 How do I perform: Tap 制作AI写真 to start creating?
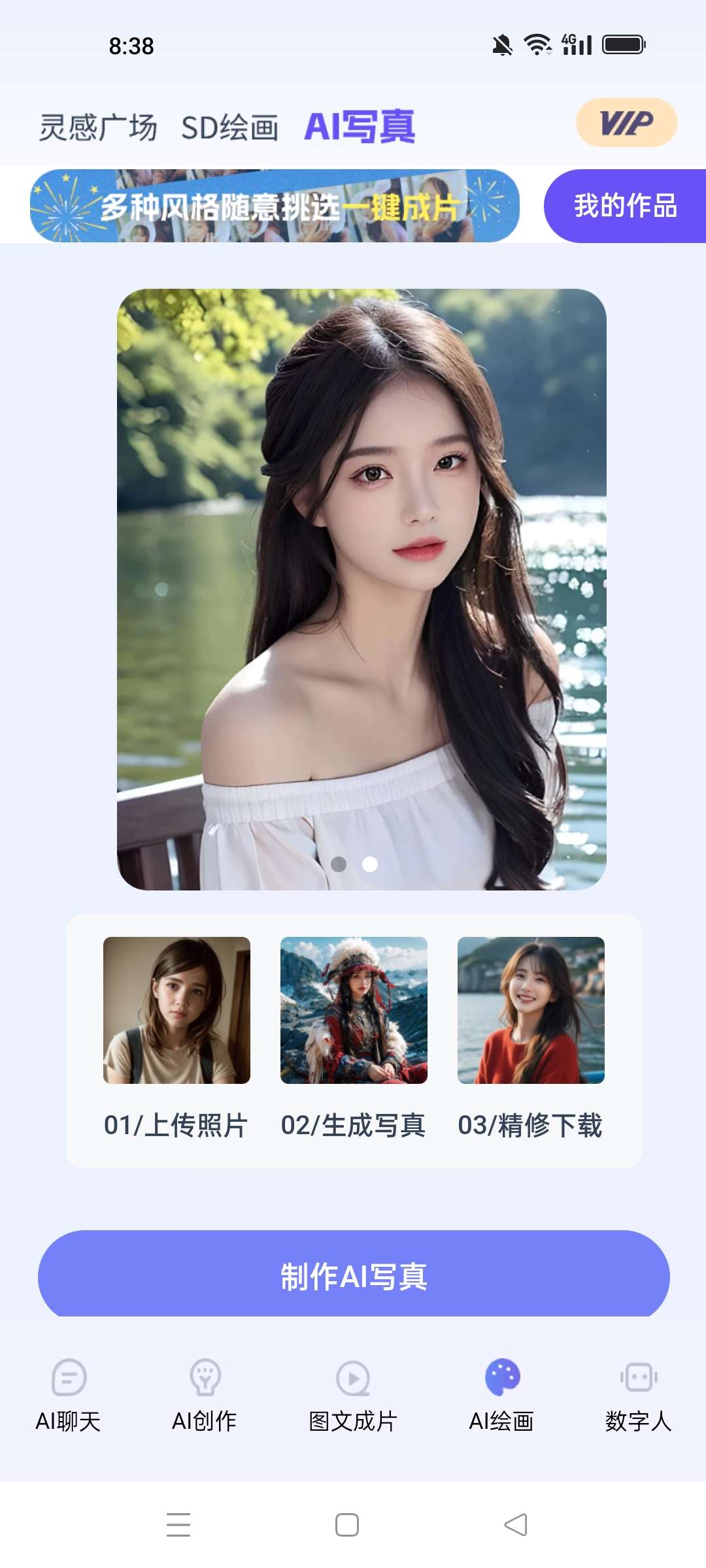pos(354,1275)
